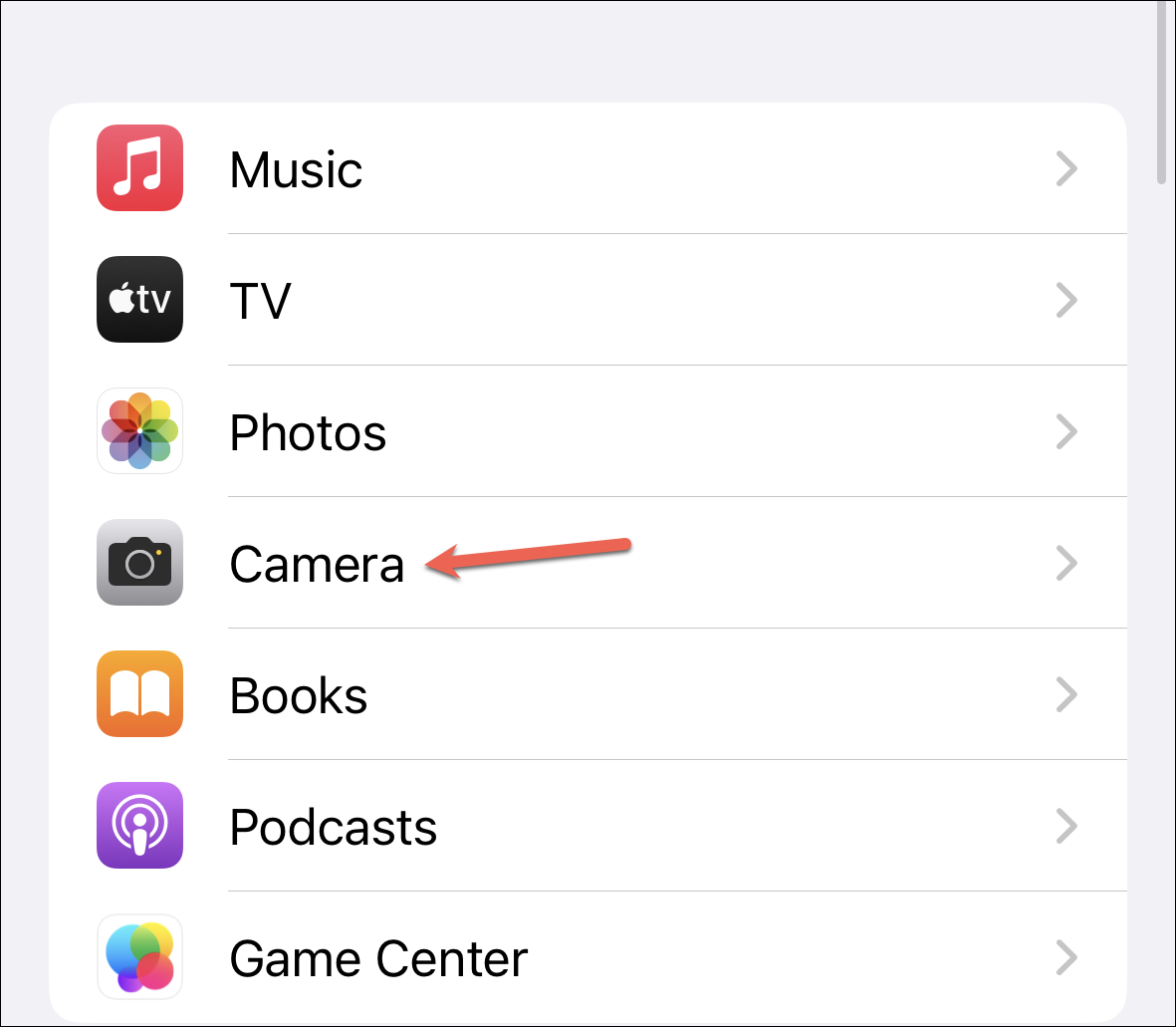Select the Camera row
1176x1027 pixels.
[x=588, y=563]
